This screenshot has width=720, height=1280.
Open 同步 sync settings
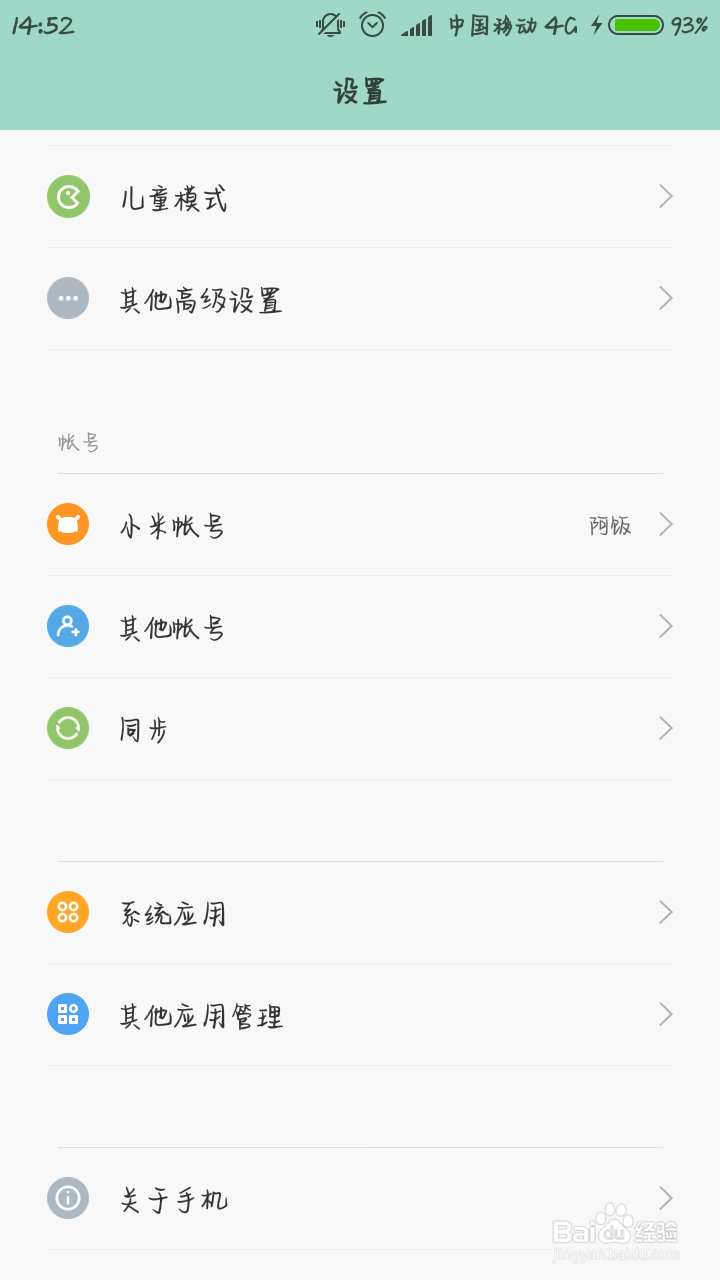(360, 729)
